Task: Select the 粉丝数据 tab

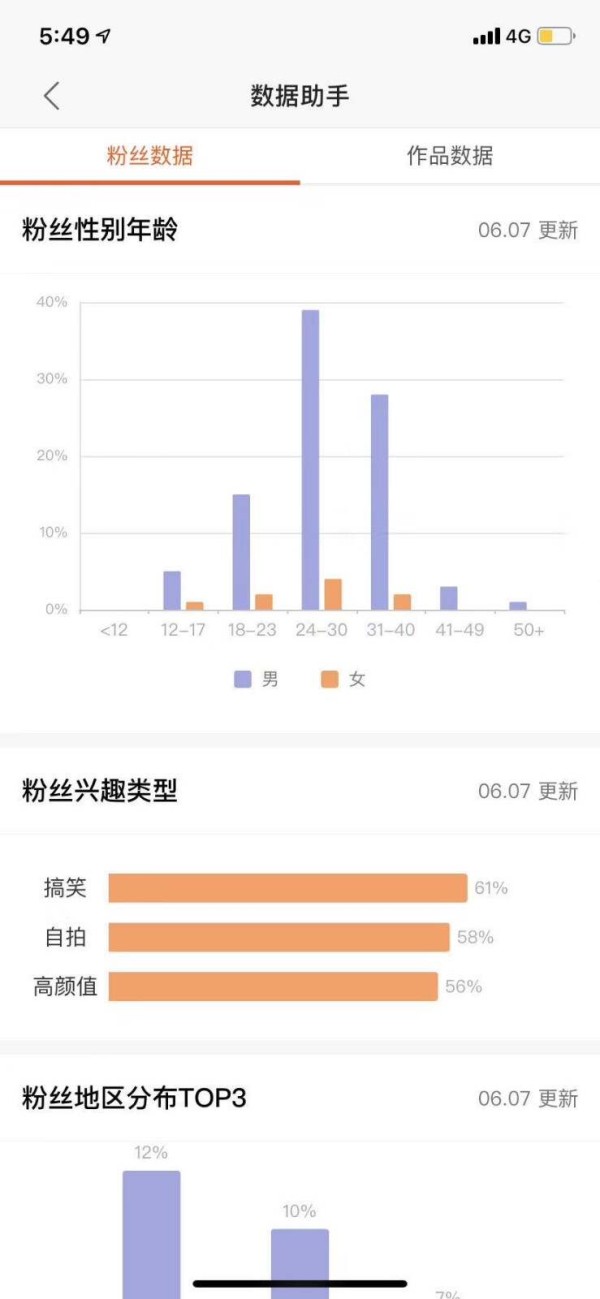Action: [150, 156]
